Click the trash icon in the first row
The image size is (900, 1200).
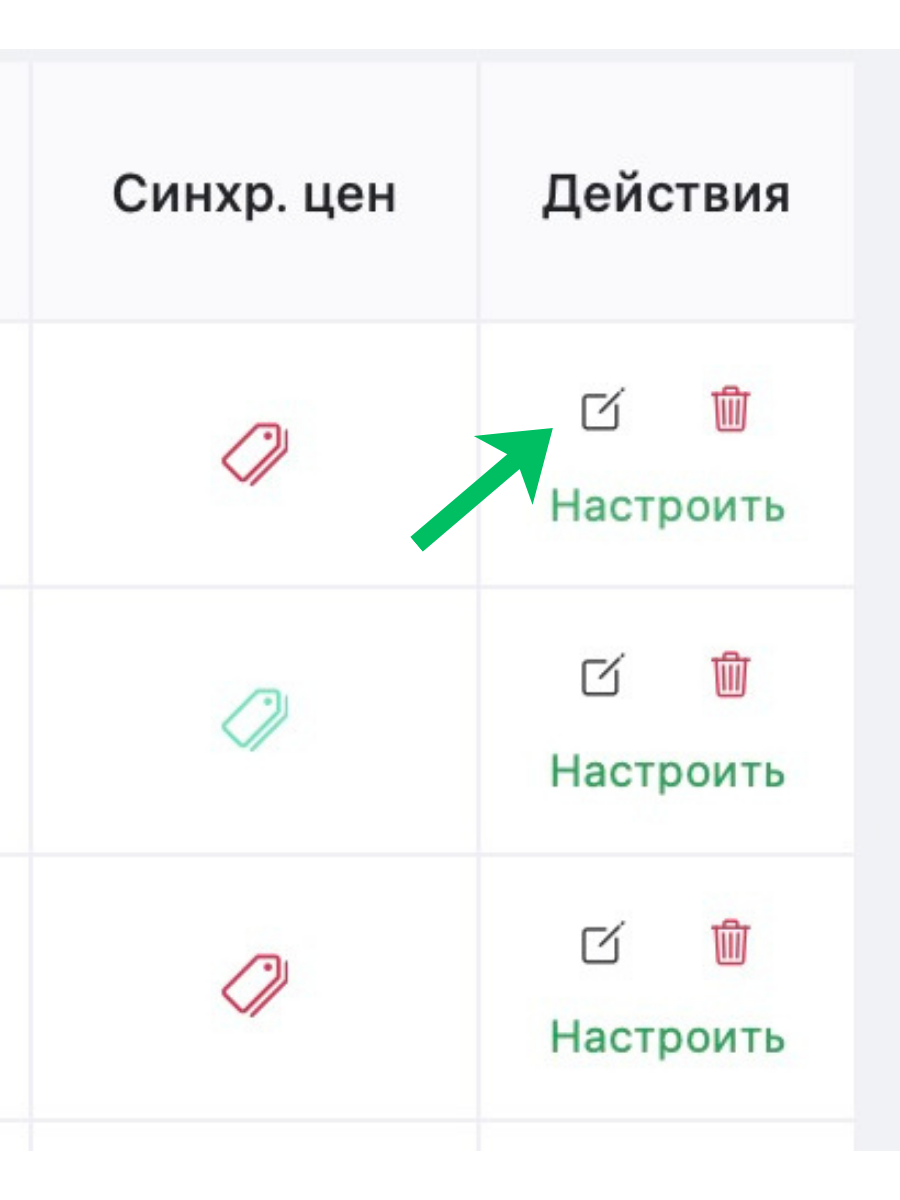(x=729, y=410)
